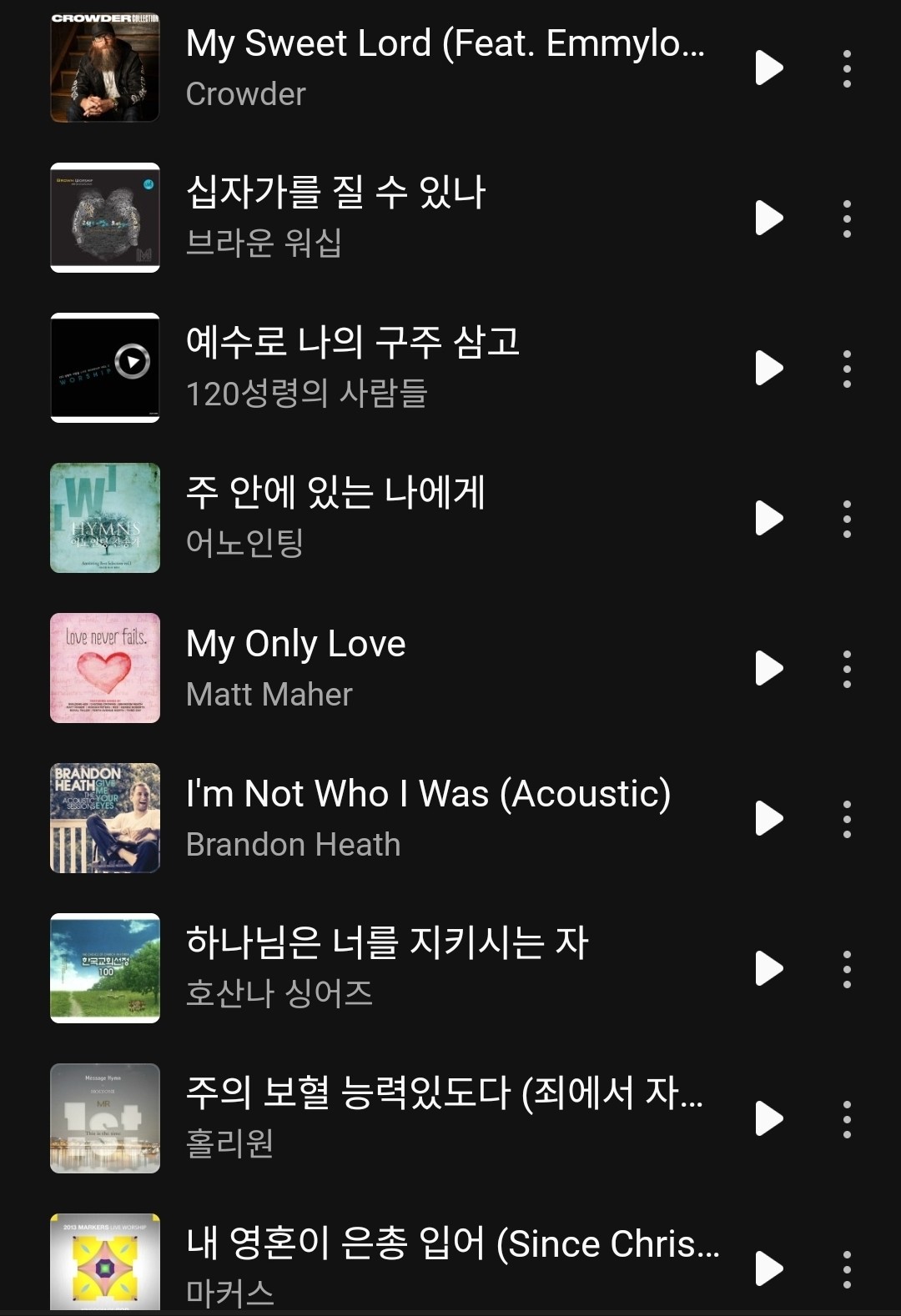Show options for I'm Not Who I Was

(847, 819)
